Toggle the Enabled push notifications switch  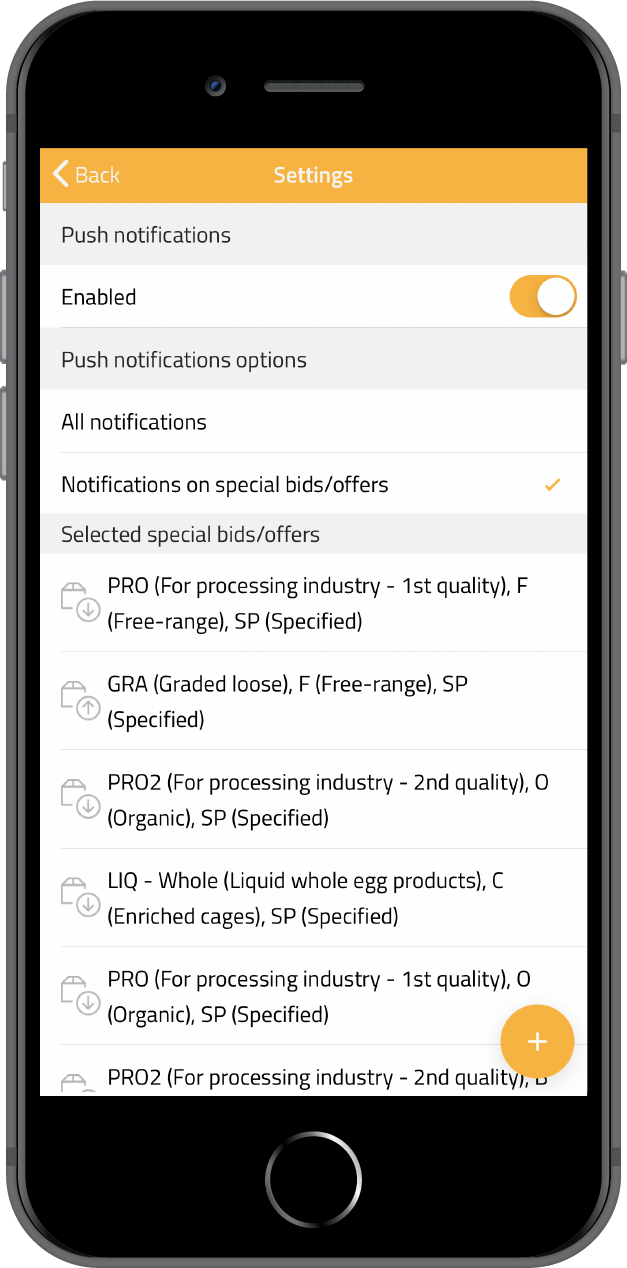[x=543, y=297]
